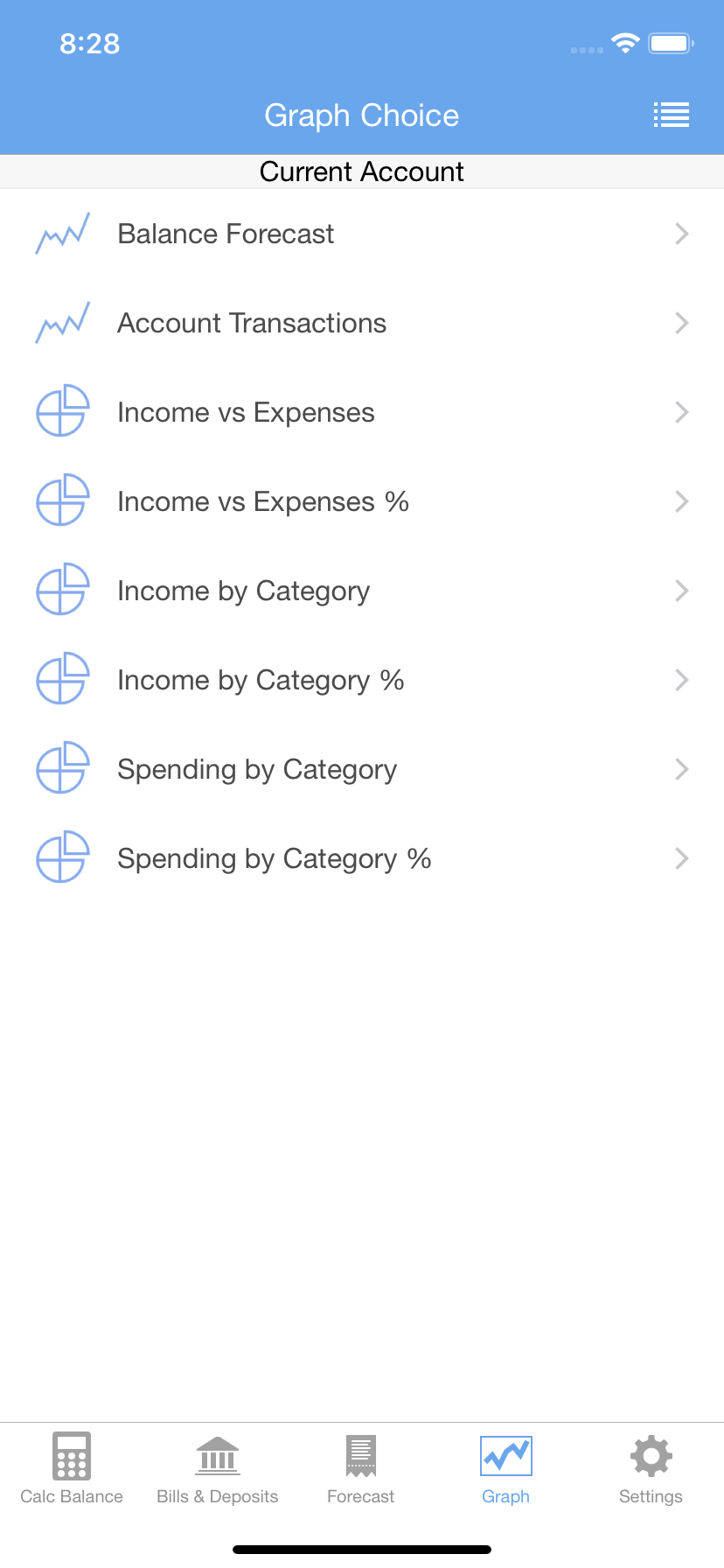Open the Balance Forecast graph

coord(362,234)
